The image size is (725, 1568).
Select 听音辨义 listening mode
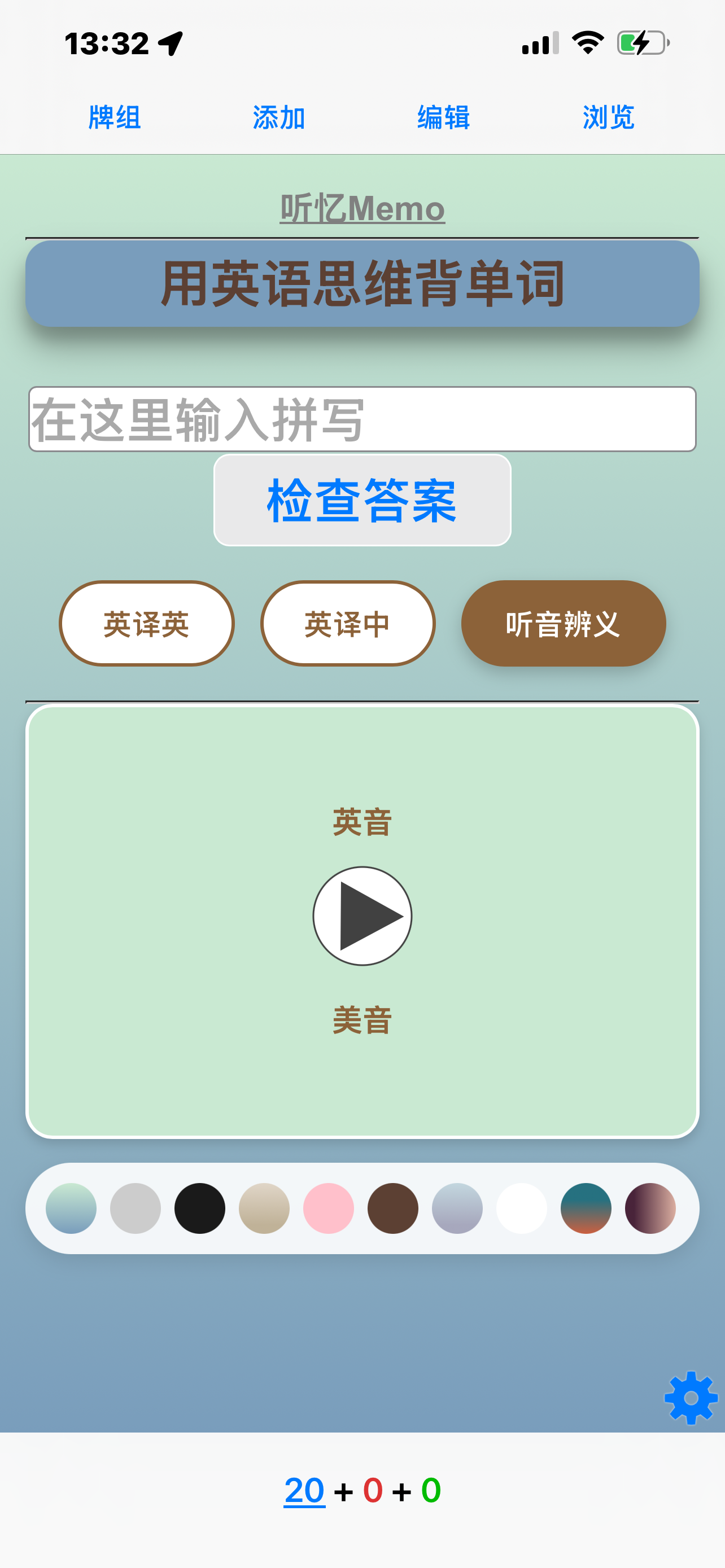pyautogui.click(x=563, y=623)
